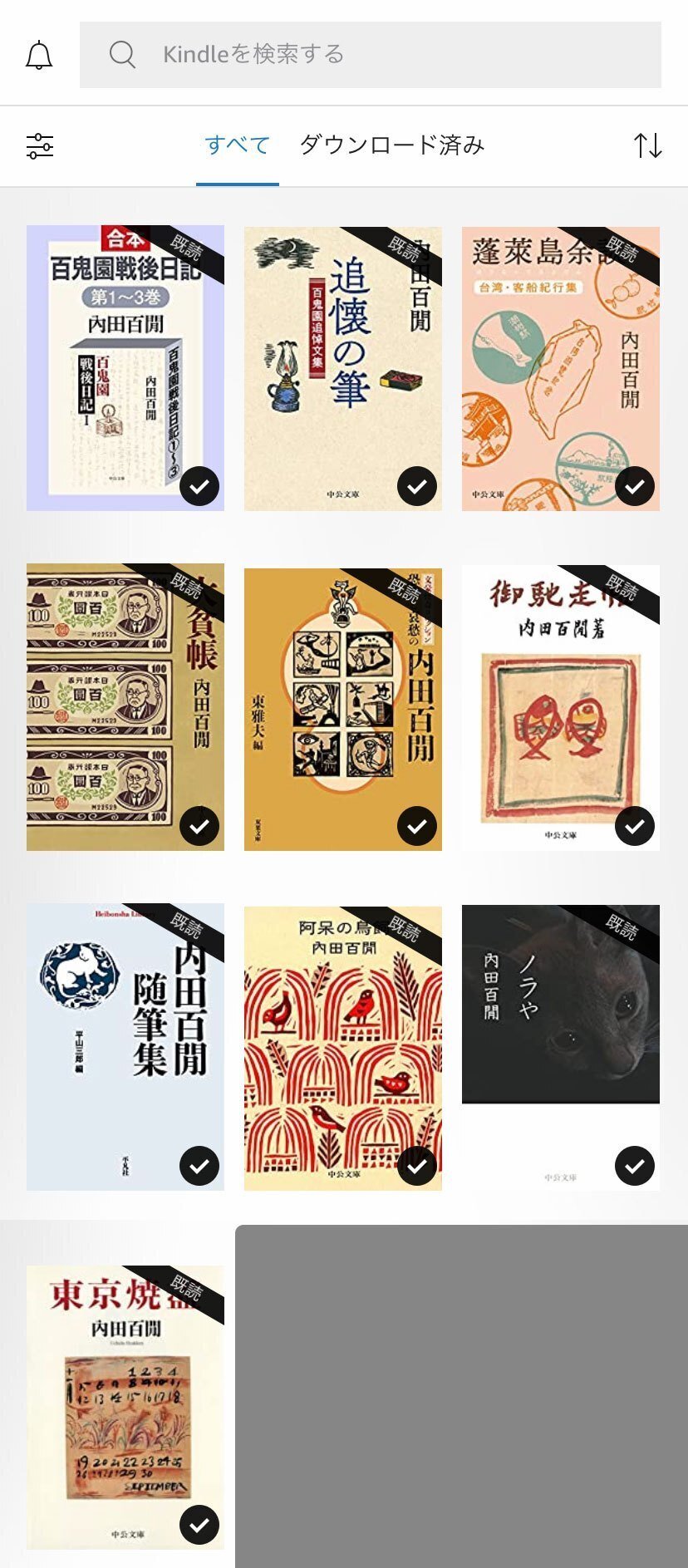Open the book ノラや
This screenshot has height=1568, width=688.
(x=560, y=1047)
